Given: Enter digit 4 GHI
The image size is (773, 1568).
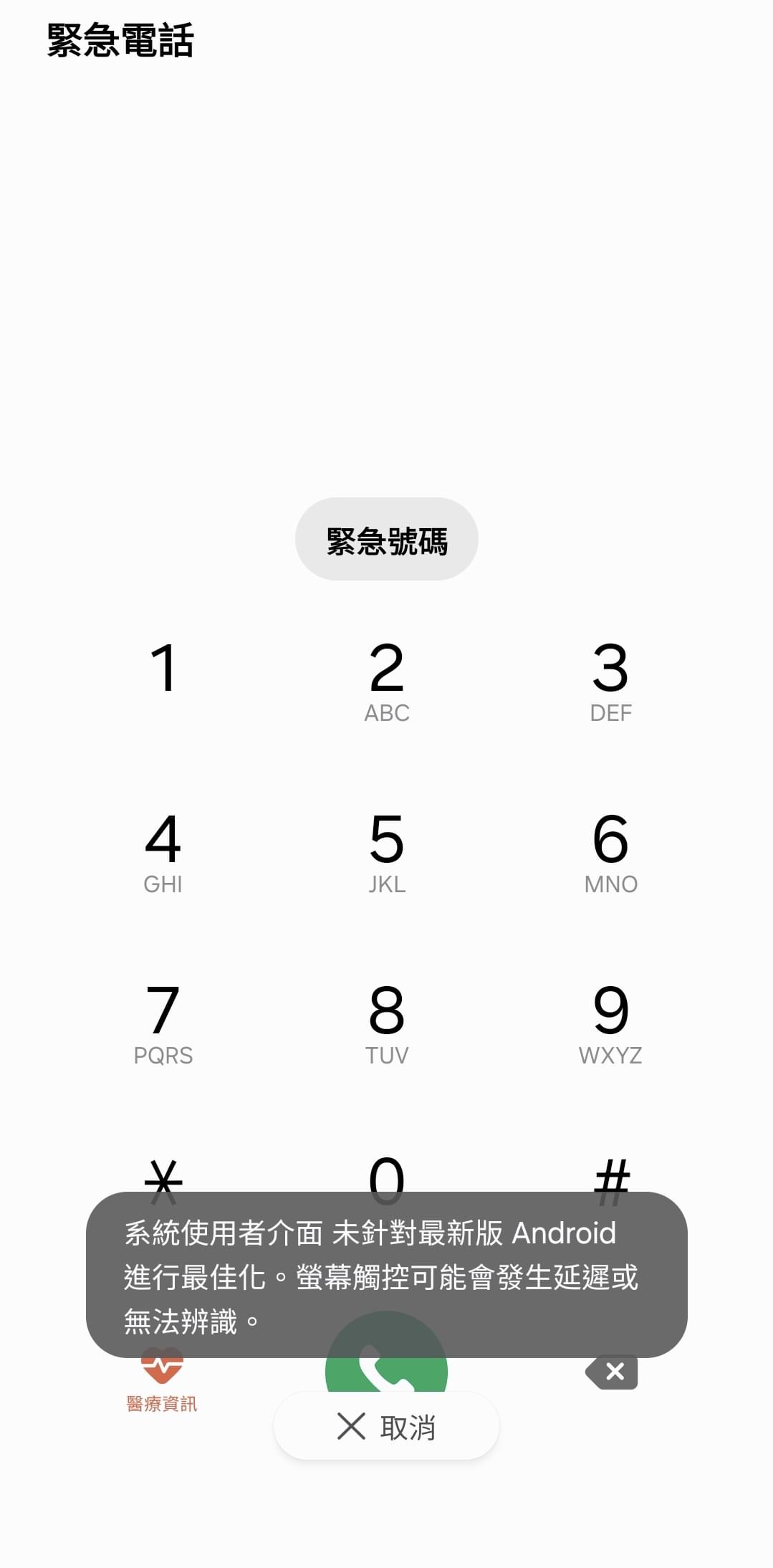Looking at the screenshot, I should point(163,851).
